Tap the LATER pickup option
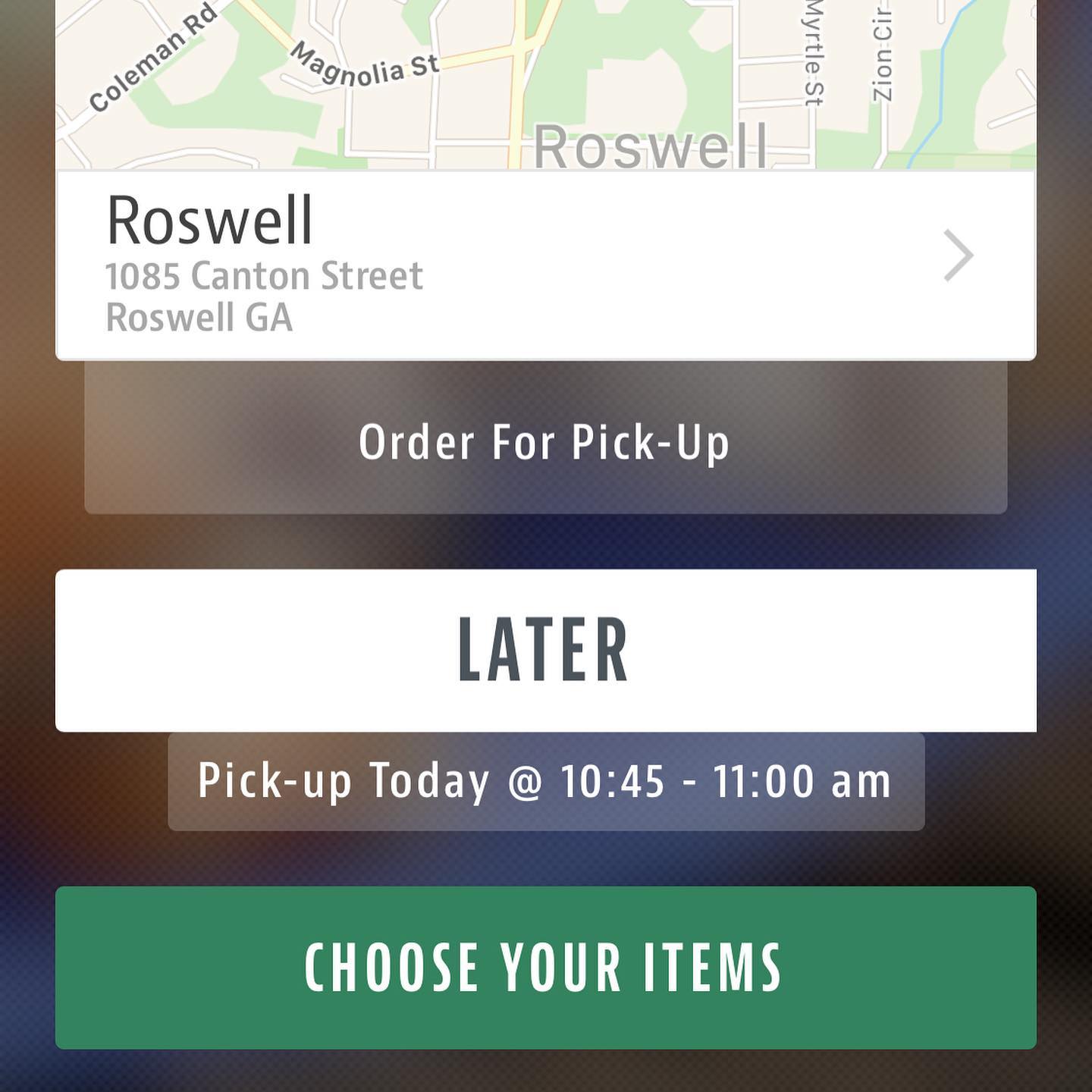This screenshot has height=1092, width=1092. click(545, 650)
